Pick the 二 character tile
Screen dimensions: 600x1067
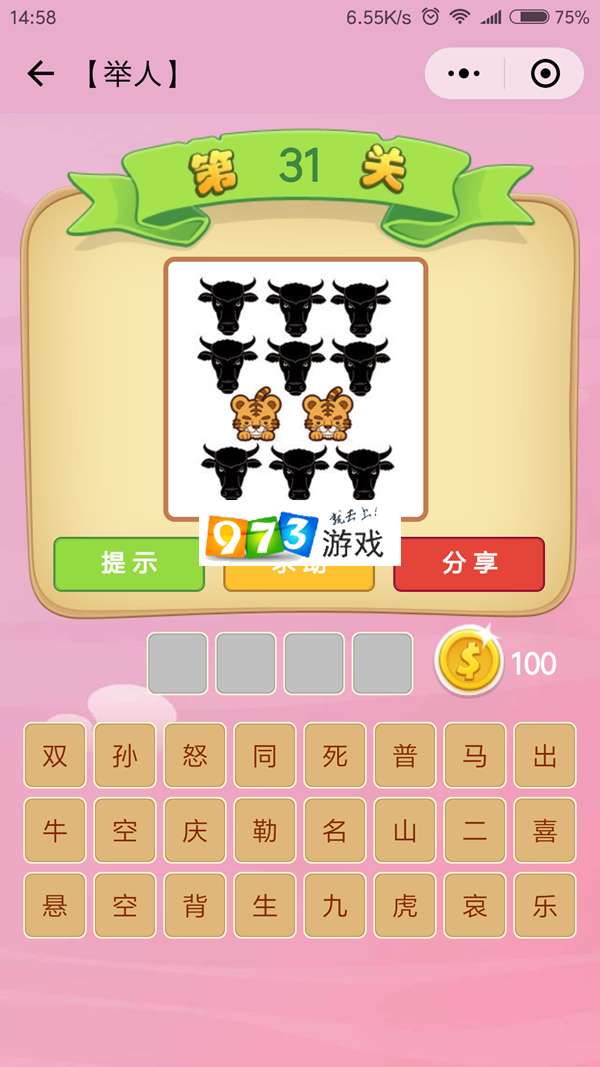click(x=475, y=830)
